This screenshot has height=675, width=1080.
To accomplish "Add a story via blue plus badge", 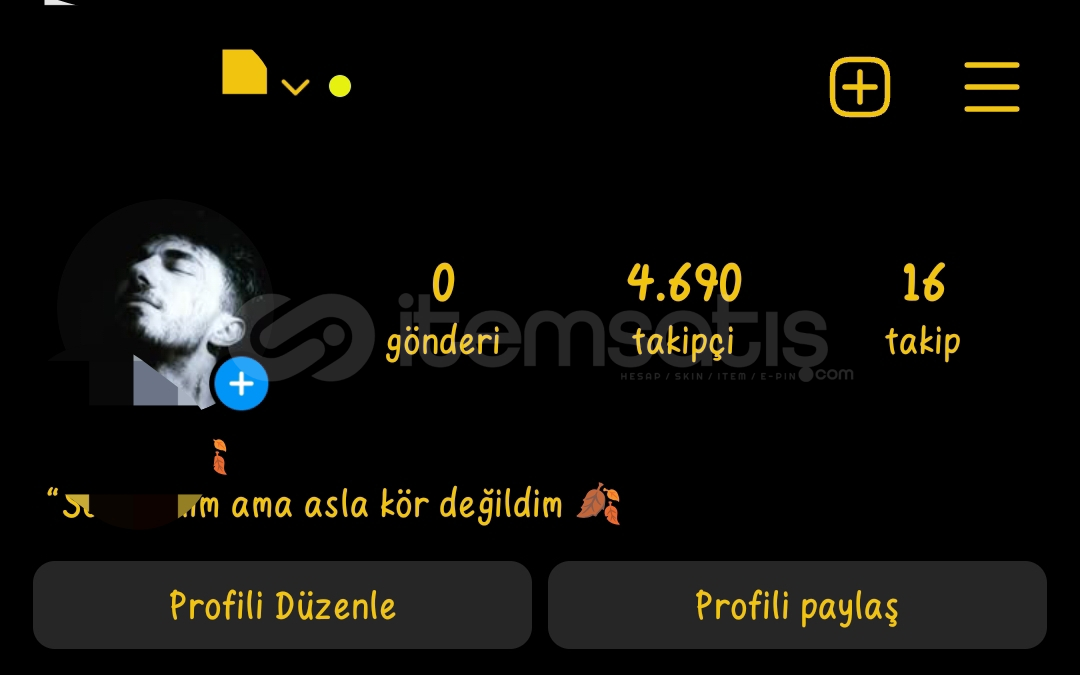I will point(241,384).
